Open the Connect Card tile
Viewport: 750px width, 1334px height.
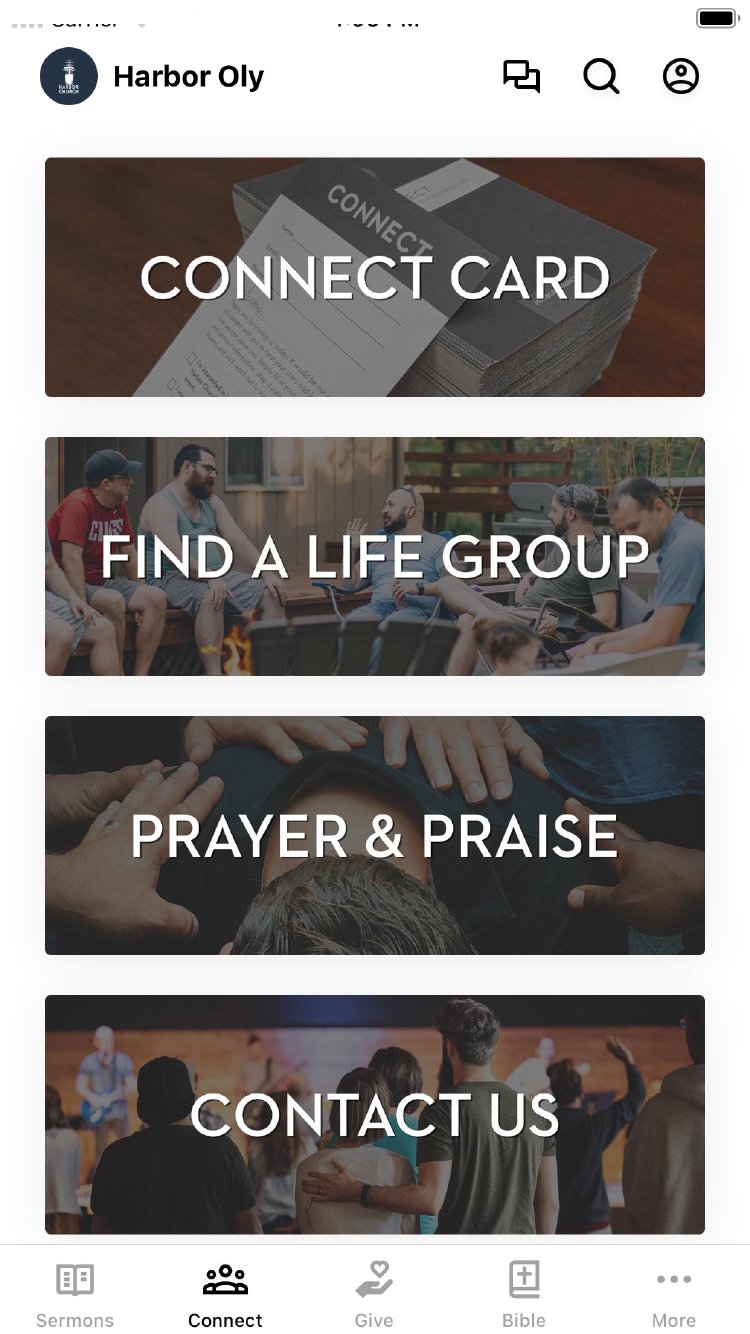(375, 277)
